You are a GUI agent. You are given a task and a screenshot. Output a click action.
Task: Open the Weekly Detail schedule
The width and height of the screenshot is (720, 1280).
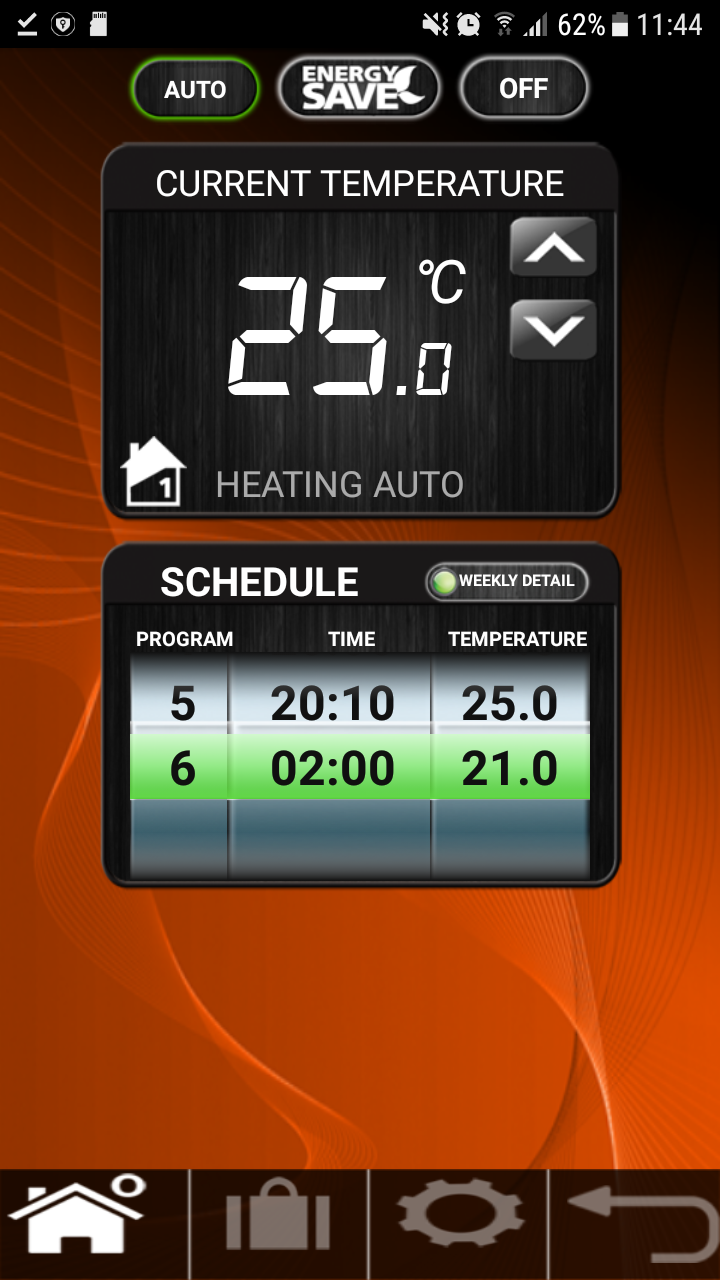[x=507, y=581]
